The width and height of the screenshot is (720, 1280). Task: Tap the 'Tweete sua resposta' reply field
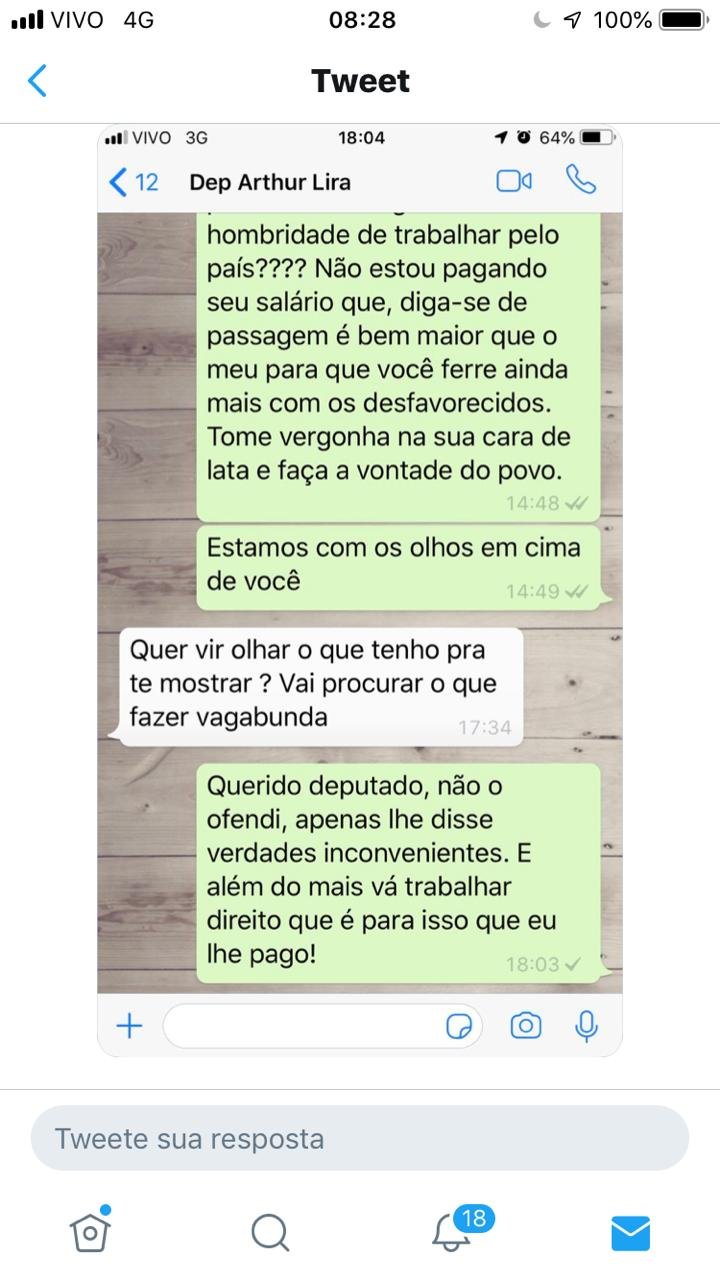(360, 1138)
